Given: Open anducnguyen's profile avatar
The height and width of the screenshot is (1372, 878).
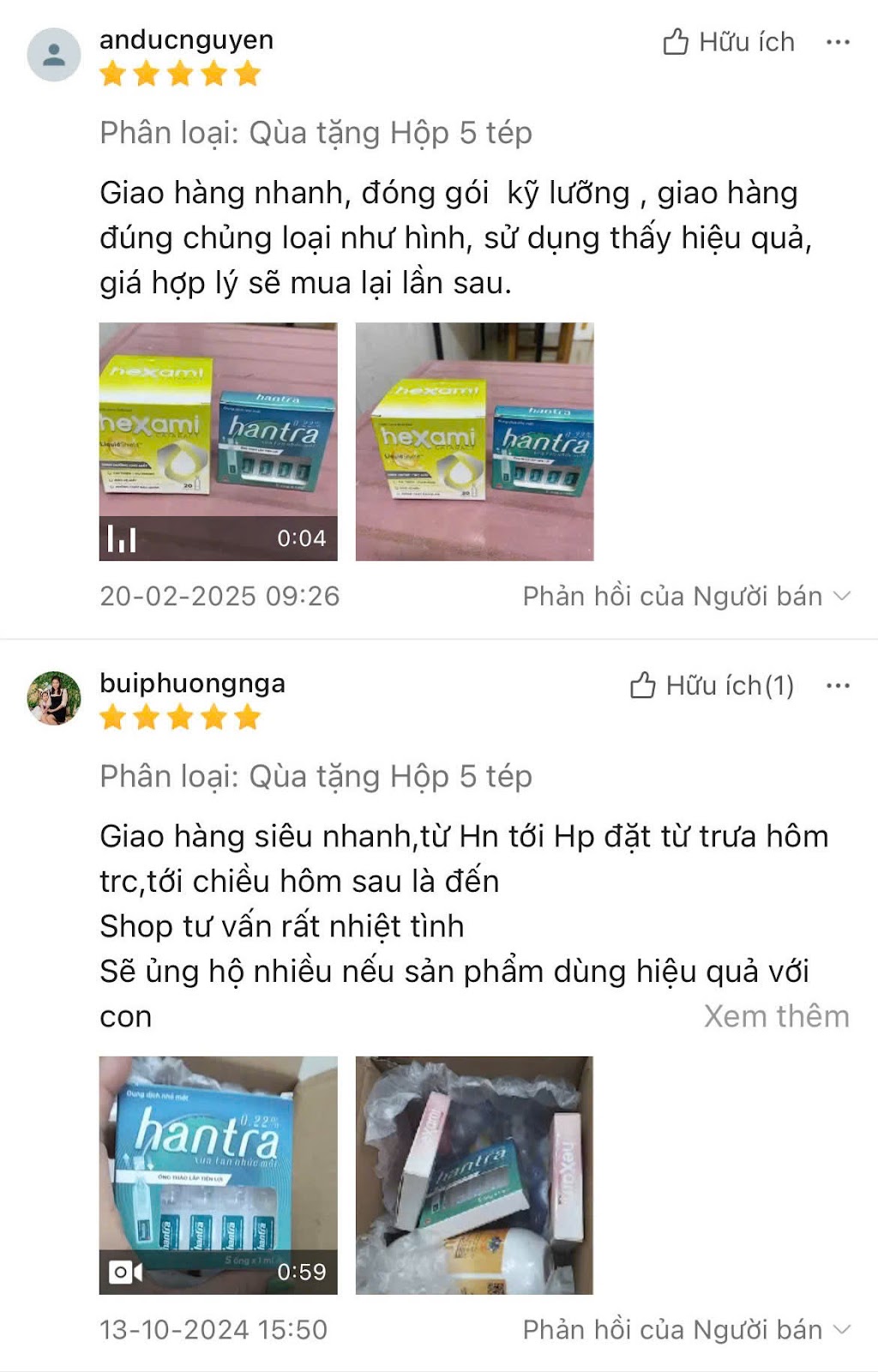Looking at the screenshot, I should (x=54, y=55).
